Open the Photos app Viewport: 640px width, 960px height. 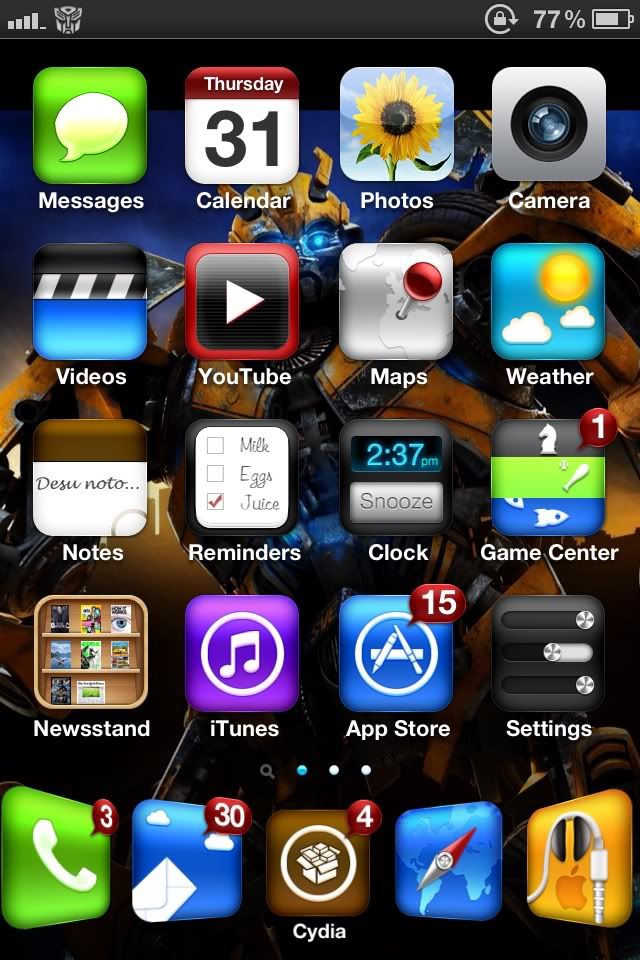[x=396, y=125]
